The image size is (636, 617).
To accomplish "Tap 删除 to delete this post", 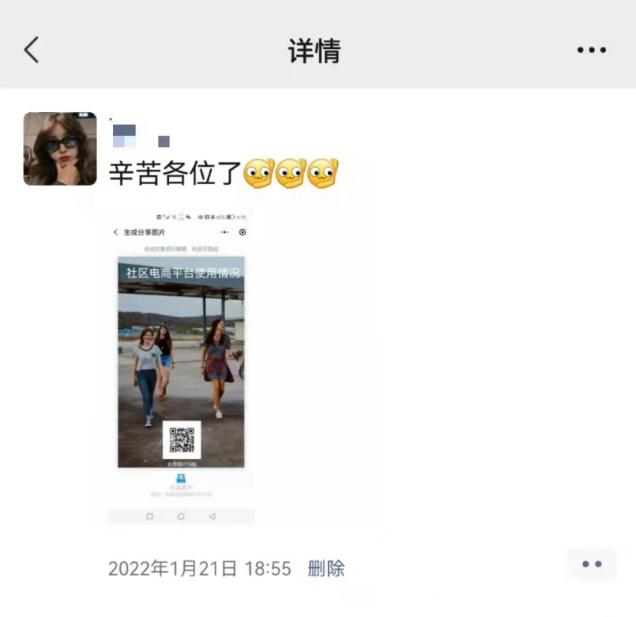I will click(x=326, y=568).
